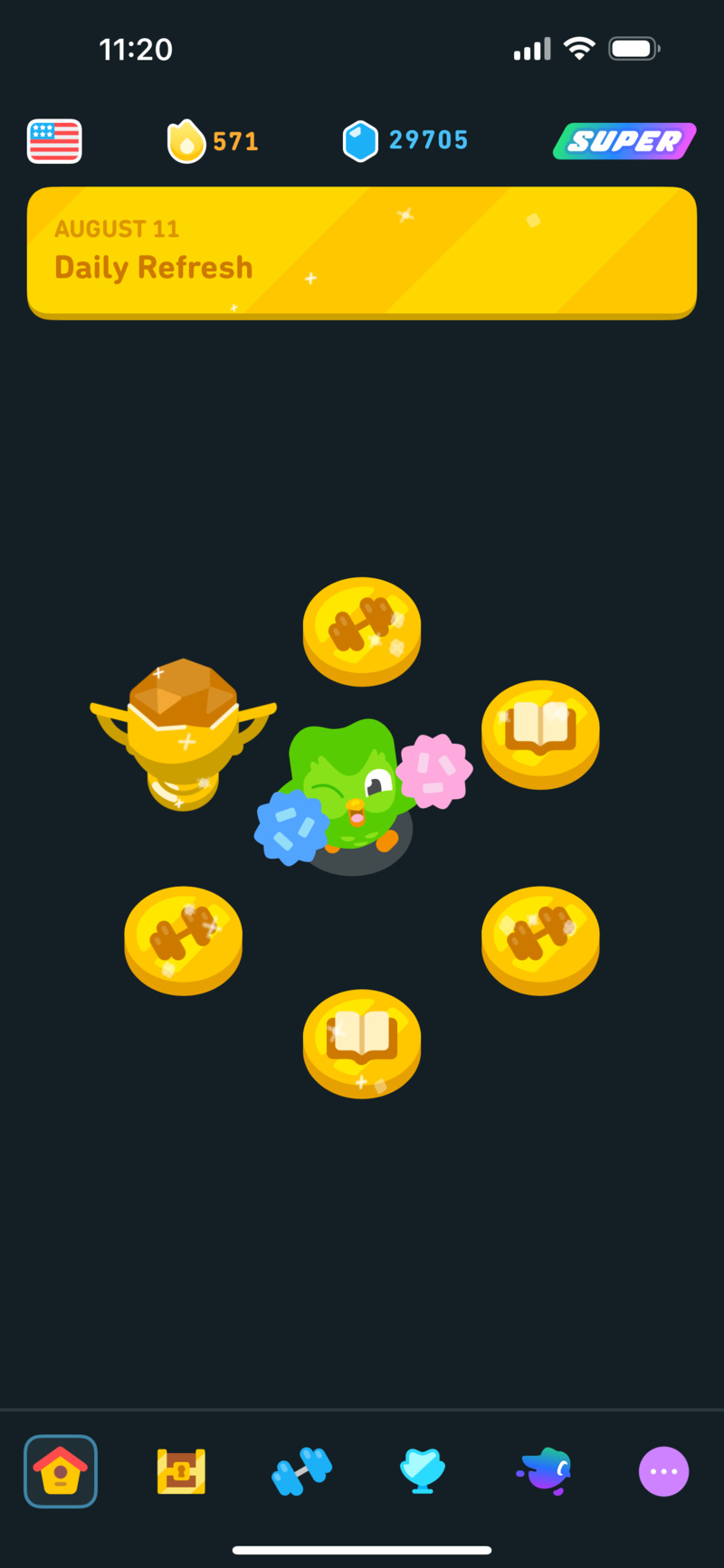Open the gems shop showing 29705
Screen dimensions: 724x1568
tap(405, 141)
